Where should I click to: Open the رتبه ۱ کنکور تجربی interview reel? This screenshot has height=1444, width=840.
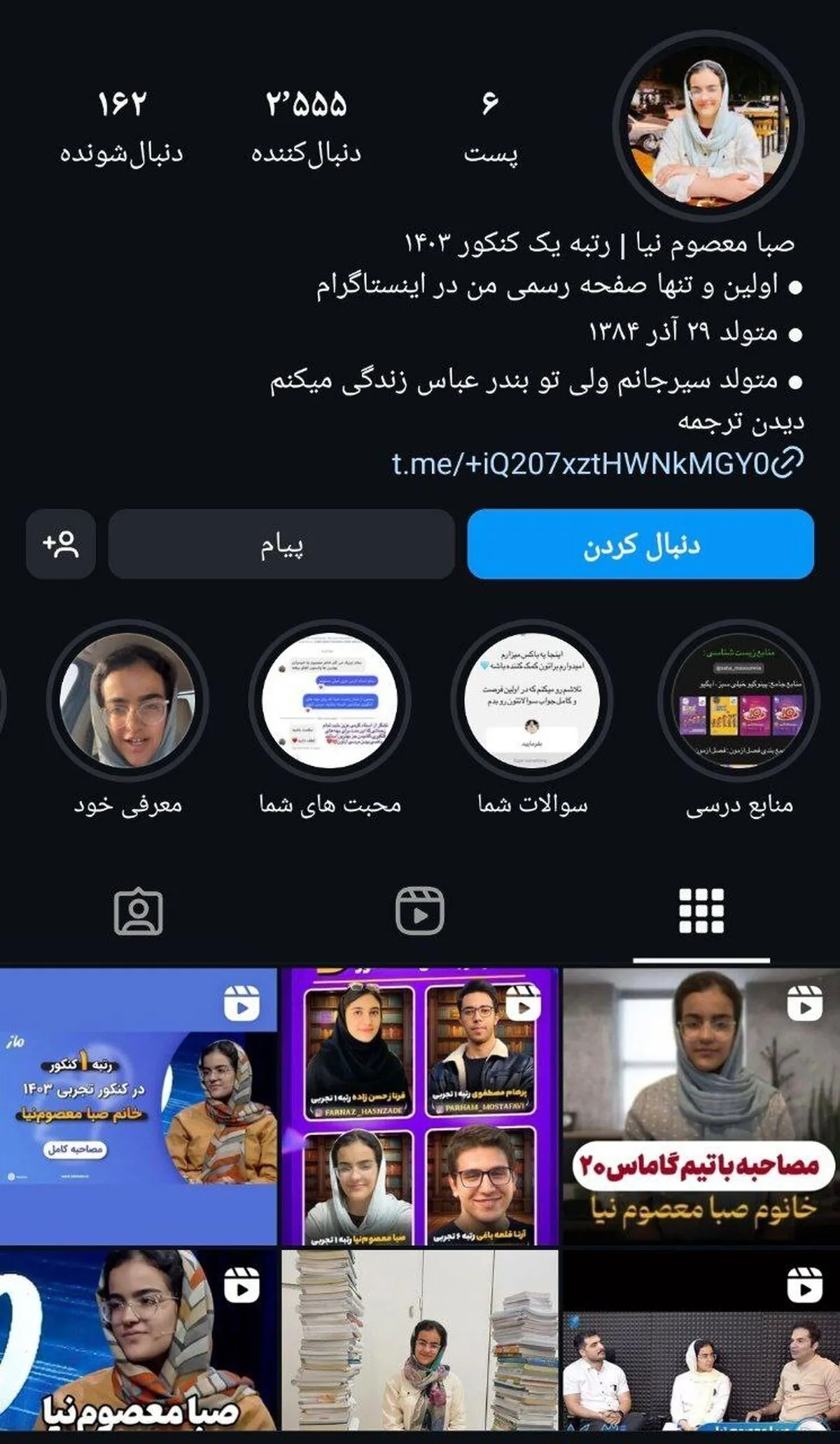(x=138, y=1106)
